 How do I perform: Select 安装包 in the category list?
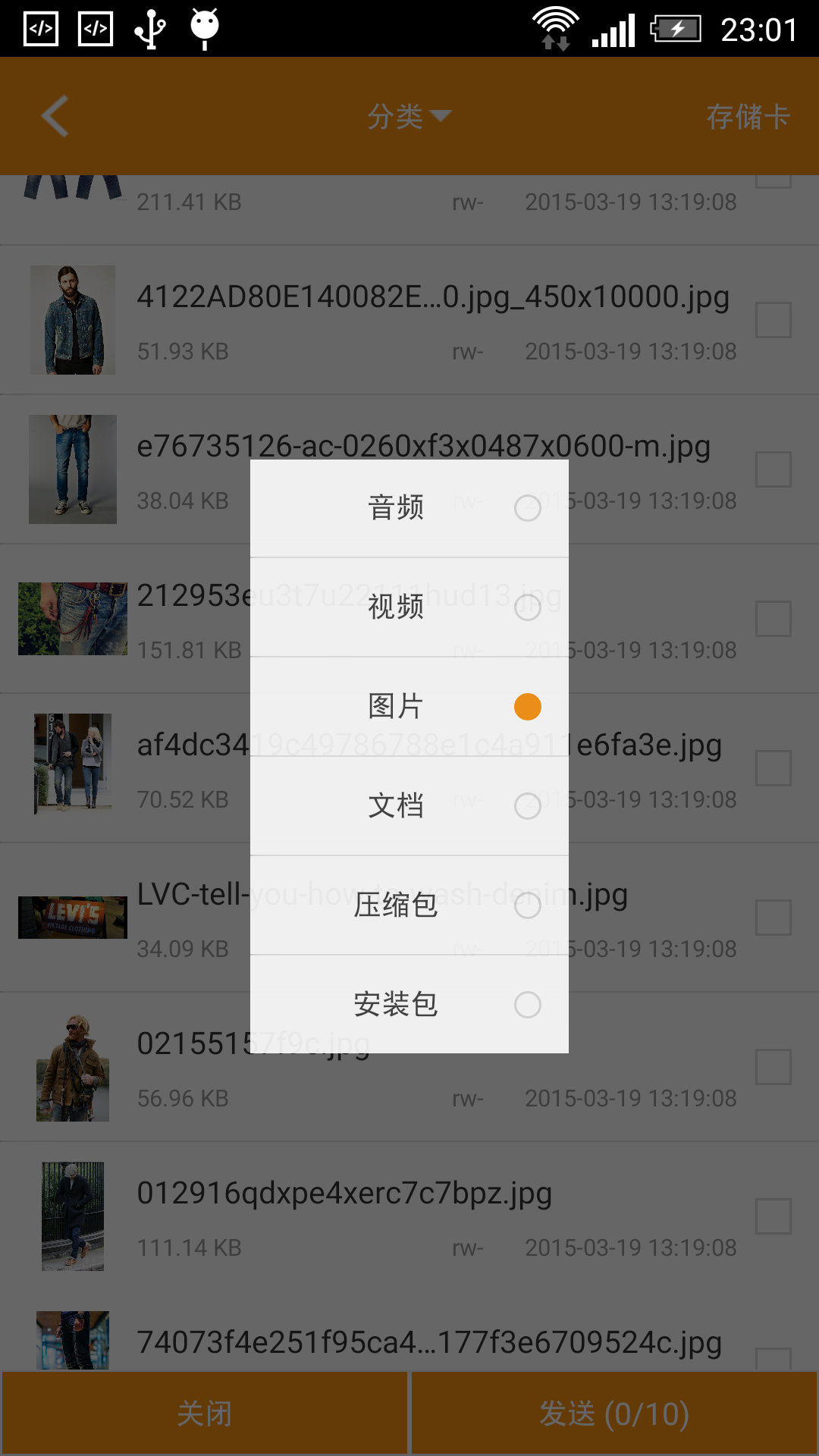(409, 1005)
